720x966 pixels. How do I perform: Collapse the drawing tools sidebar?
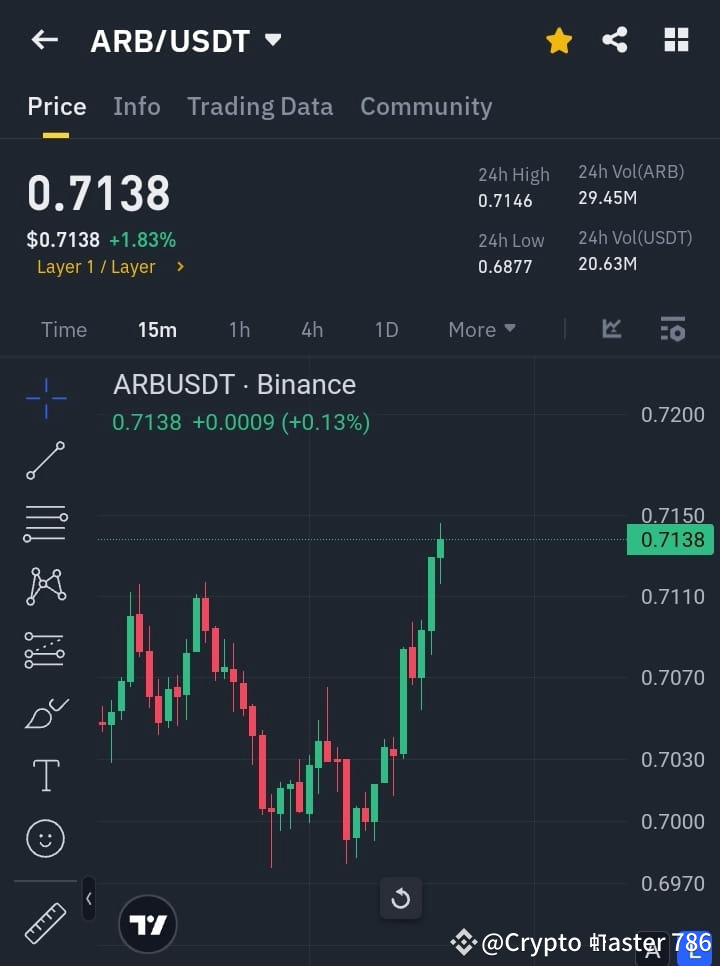point(88,899)
